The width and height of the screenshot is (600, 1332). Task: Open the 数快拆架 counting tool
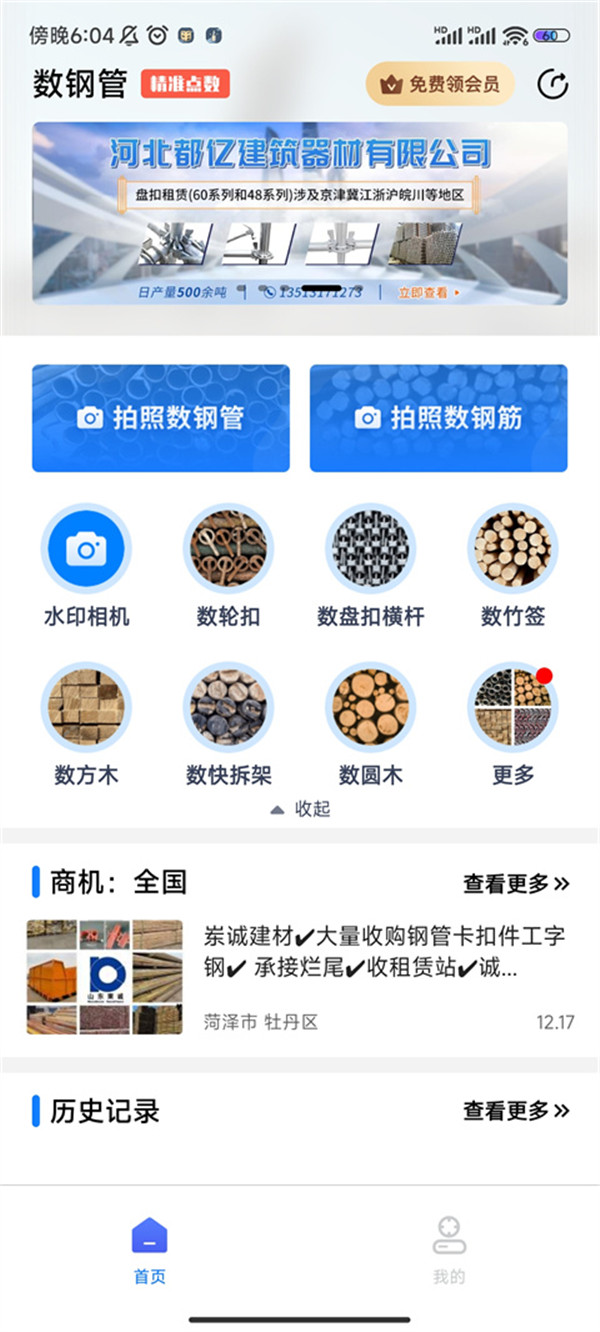point(228,708)
